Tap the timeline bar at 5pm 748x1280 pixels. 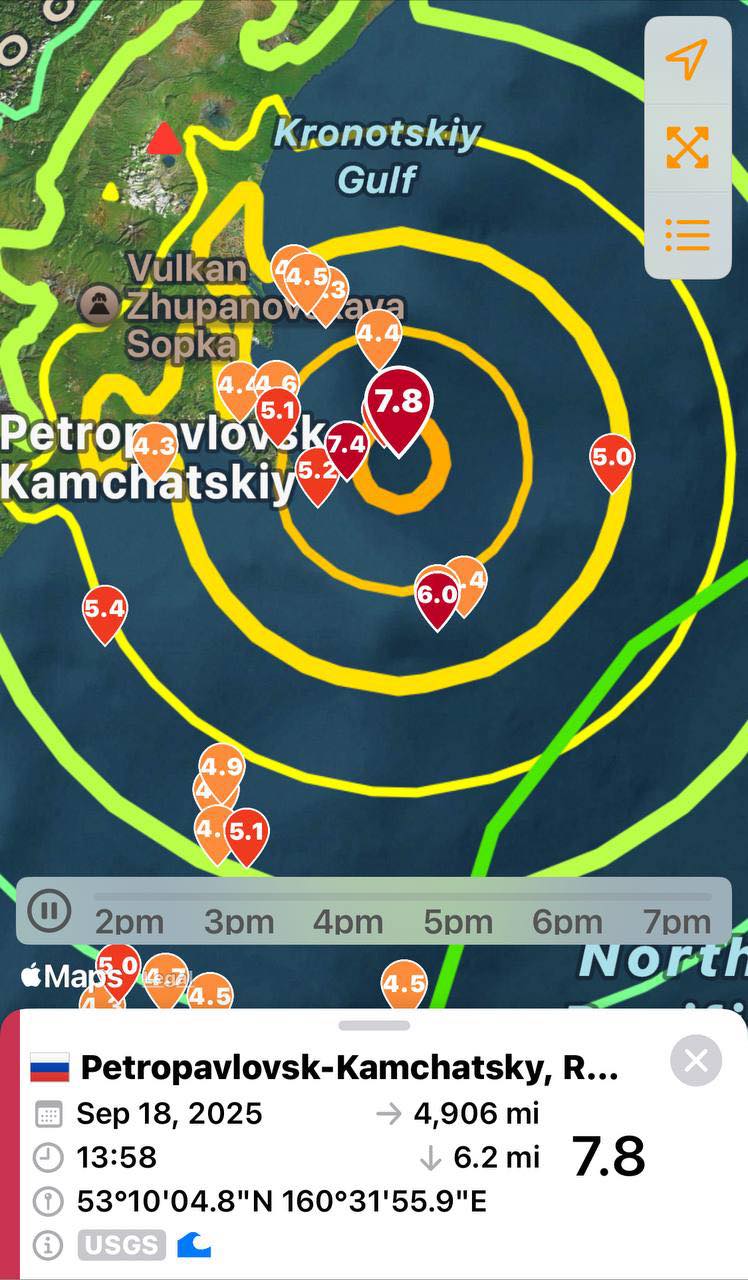[457, 920]
